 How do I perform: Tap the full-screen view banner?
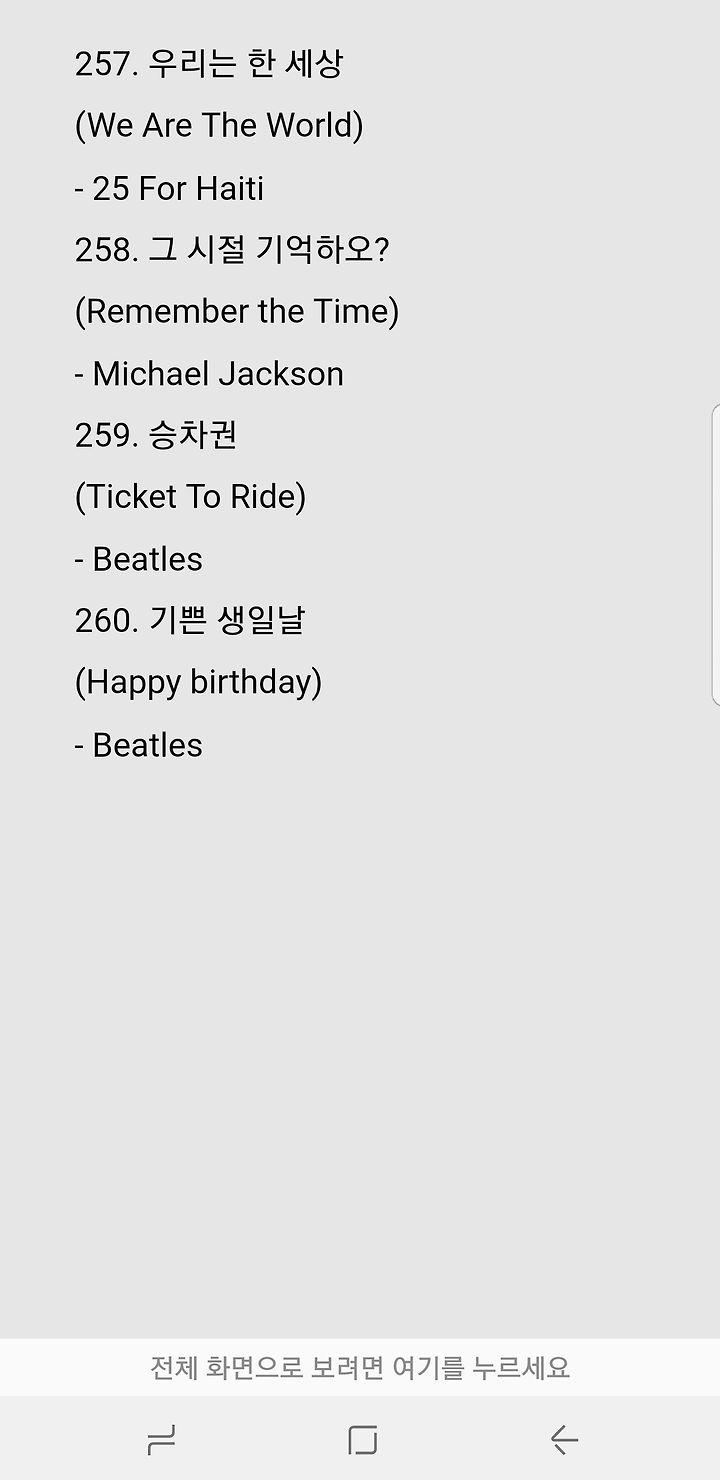(x=360, y=1367)
